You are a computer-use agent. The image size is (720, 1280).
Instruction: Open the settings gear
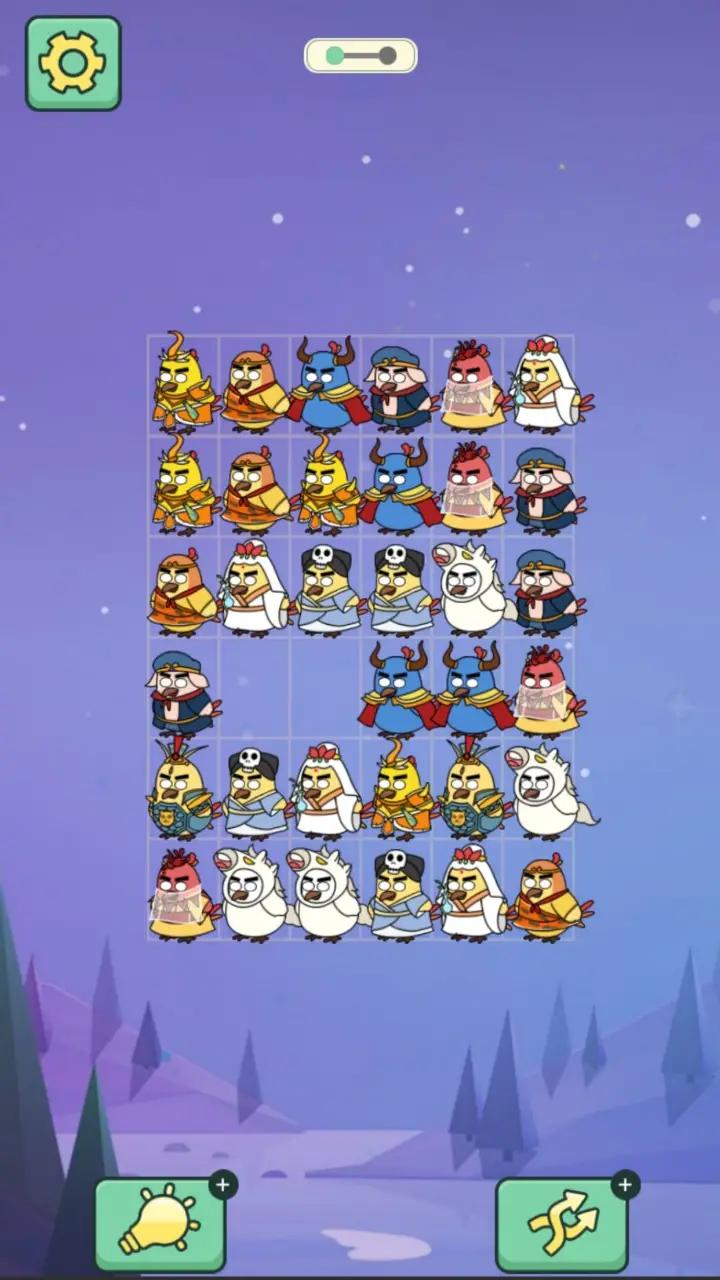[x=73, y=63]
